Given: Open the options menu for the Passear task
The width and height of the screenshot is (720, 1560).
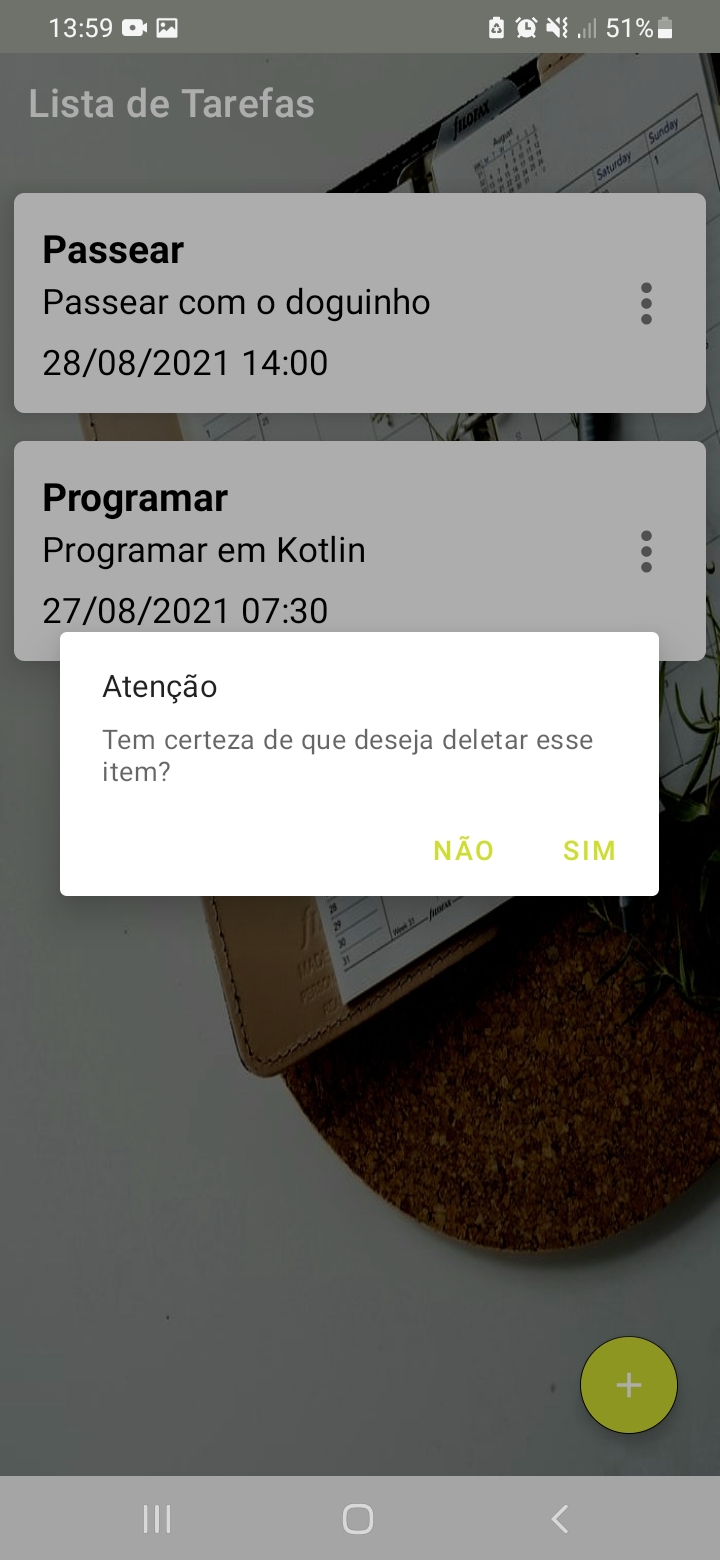Looking at the screenshot, I should pyautogui.click(x=646, y=303).
